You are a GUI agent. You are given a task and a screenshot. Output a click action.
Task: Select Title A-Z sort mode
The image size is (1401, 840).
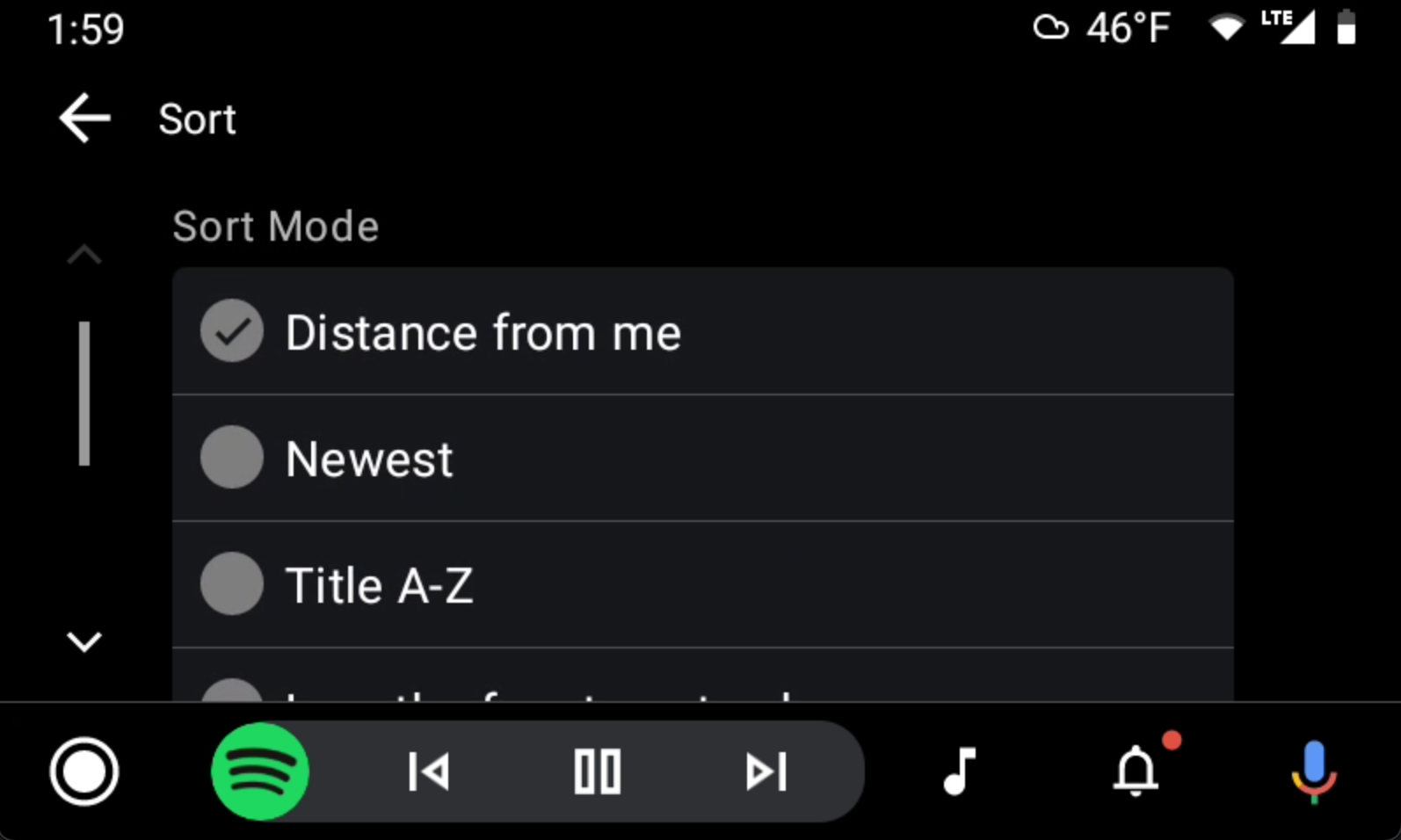702,585
